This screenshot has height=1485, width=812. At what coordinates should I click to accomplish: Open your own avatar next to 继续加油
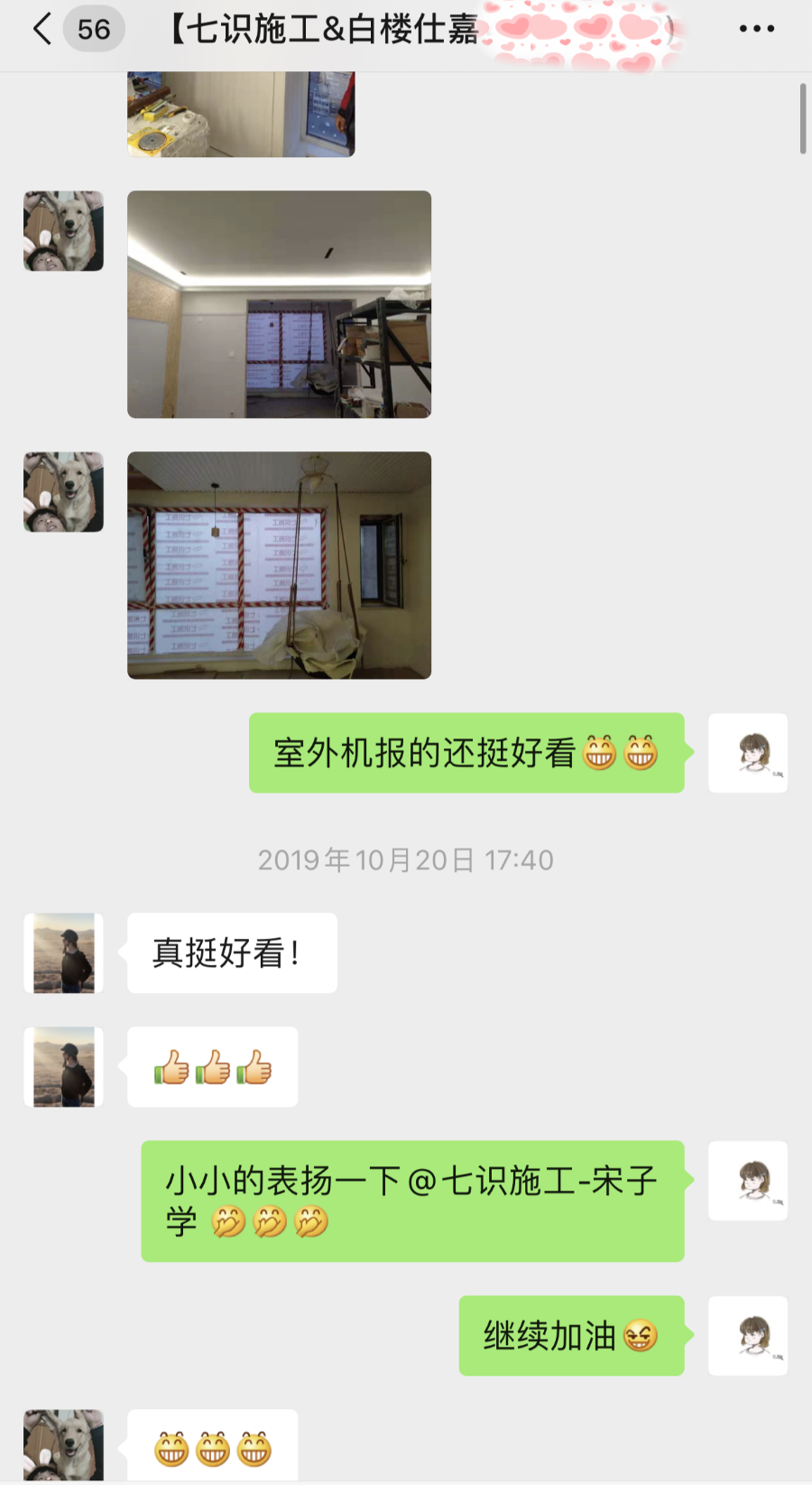(x=748, y=1336)
